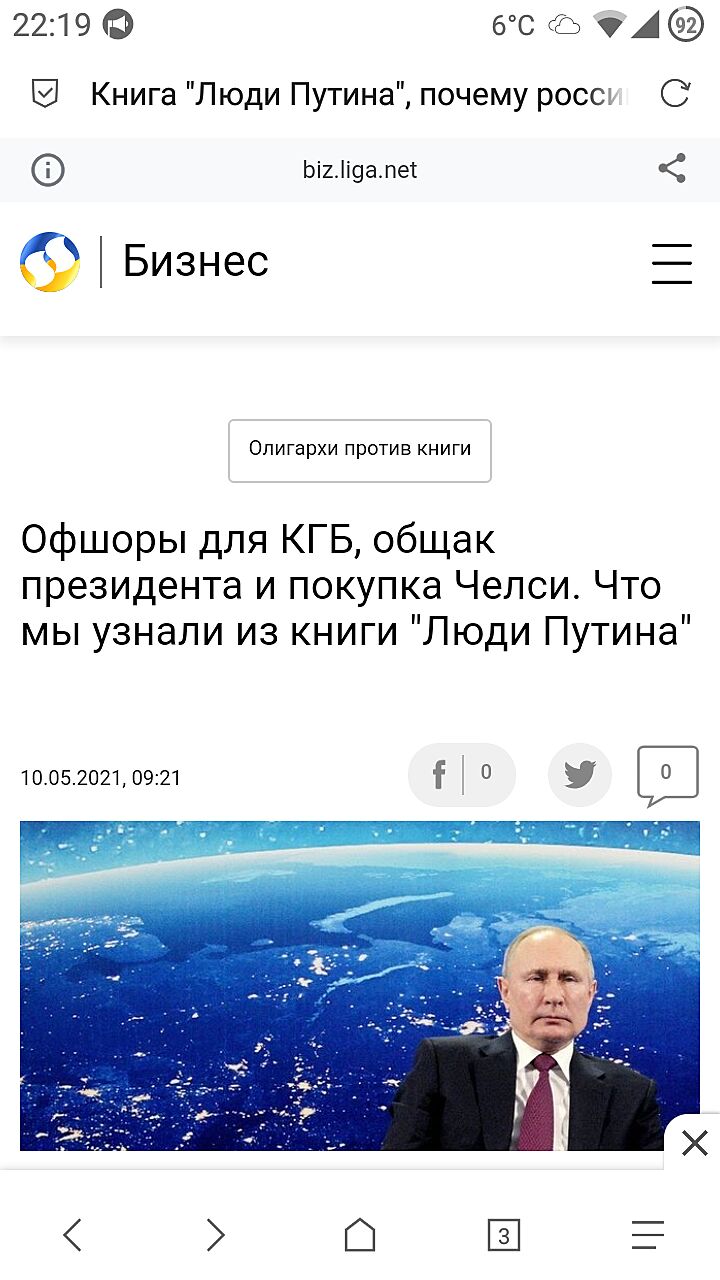
Task: Open the article comments
Action: click(667, 773)
